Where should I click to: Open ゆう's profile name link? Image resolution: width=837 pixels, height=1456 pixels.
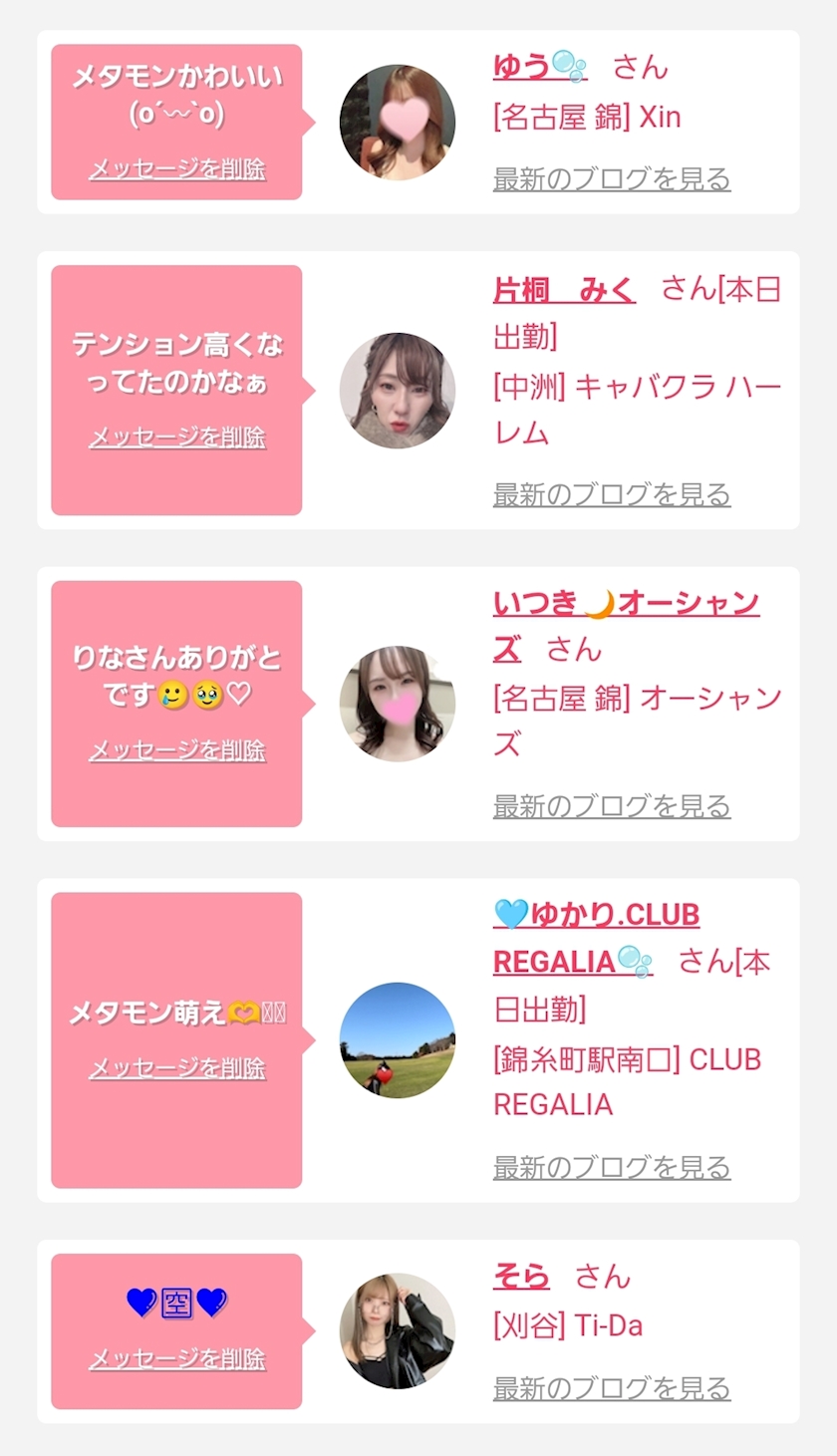click(x=539, y=67)
